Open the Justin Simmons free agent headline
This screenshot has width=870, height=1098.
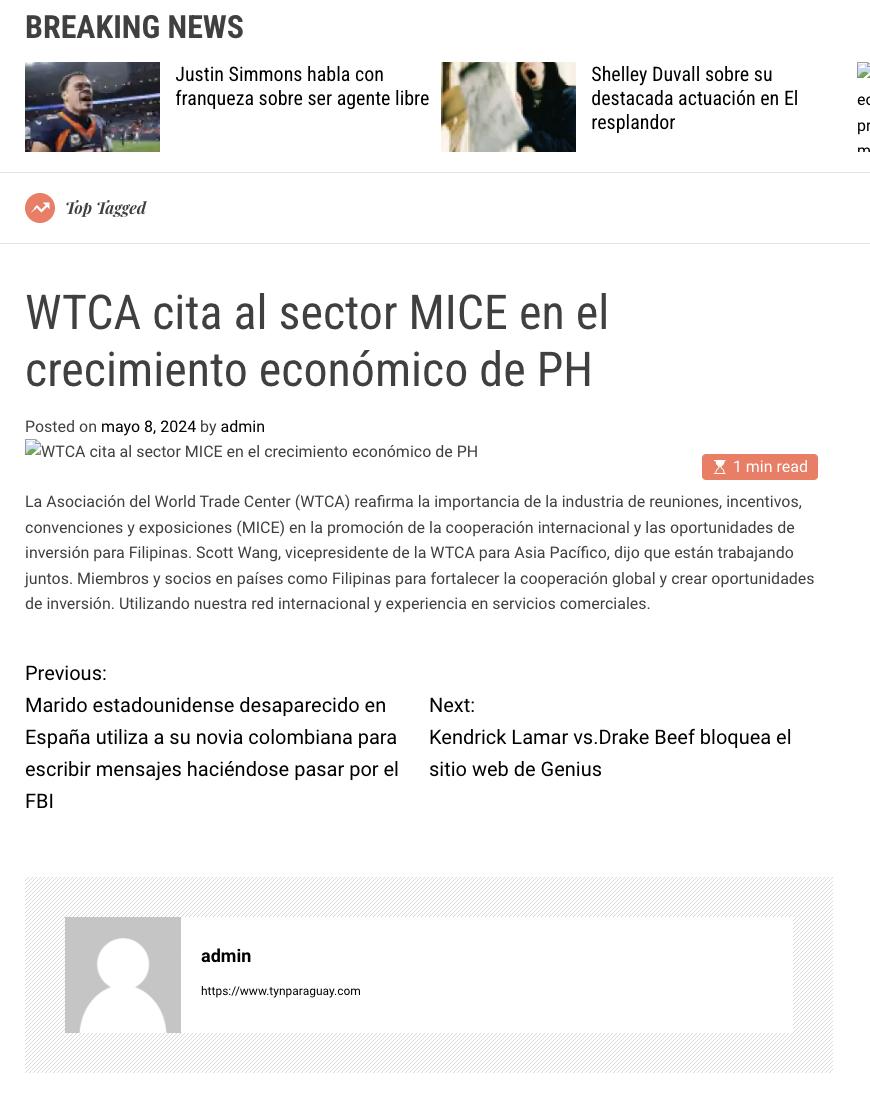coord(301,87)
